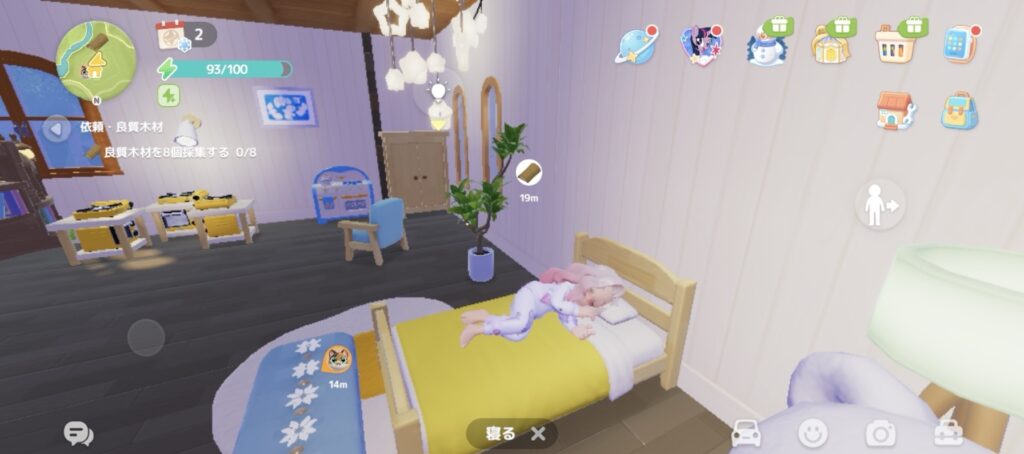Cancel sleeping with the 寝る X button

point(538,433)
